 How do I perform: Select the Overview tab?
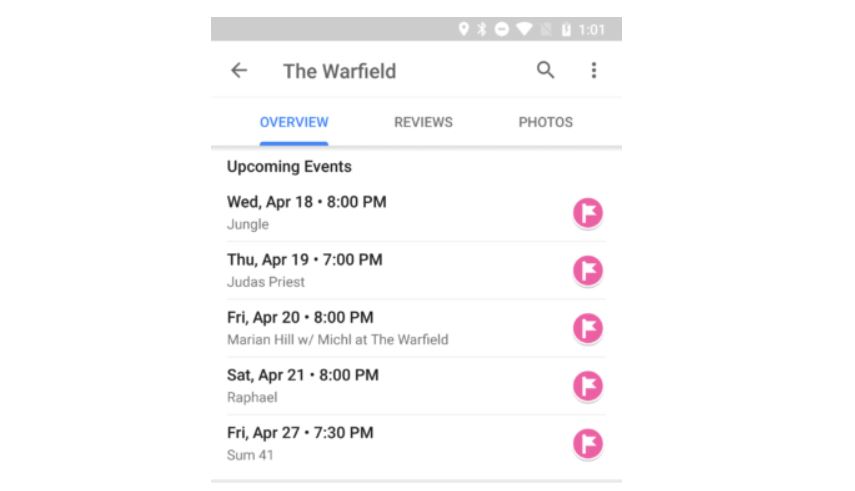click(294, 122)
